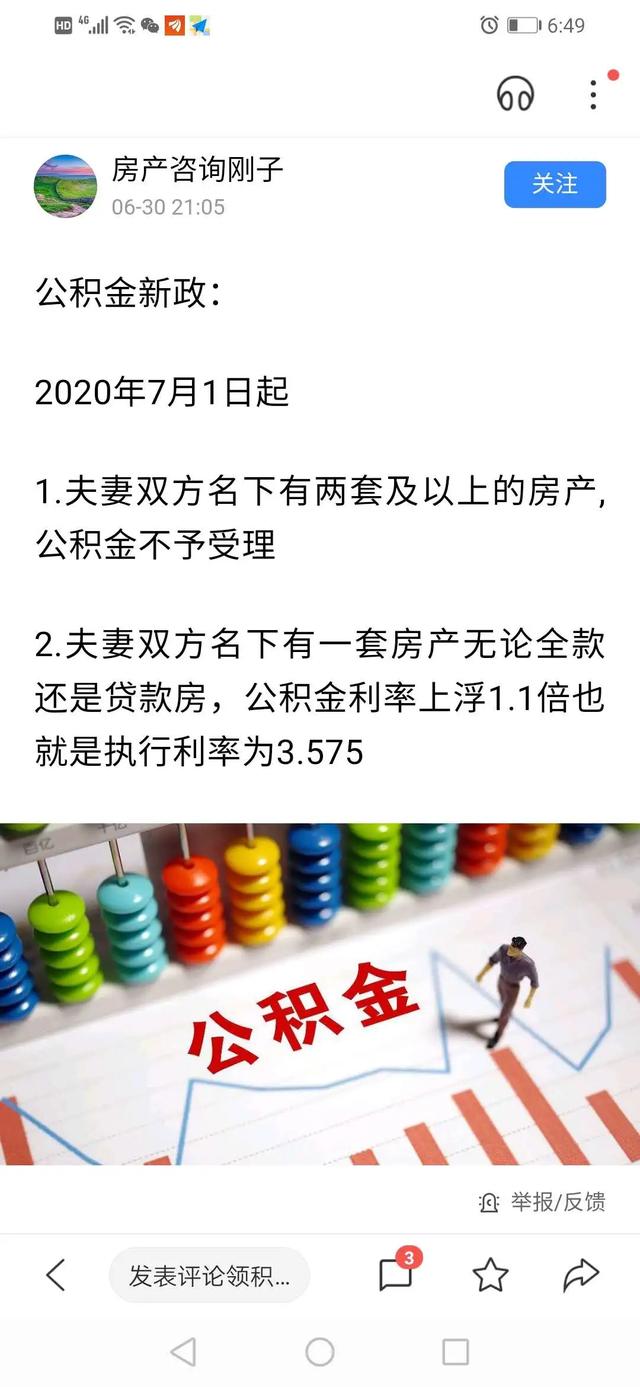Tap 举报/反馈 to report this post
The height and width of the screenshot is (1387, 640).
click(x=543, y=1201)
